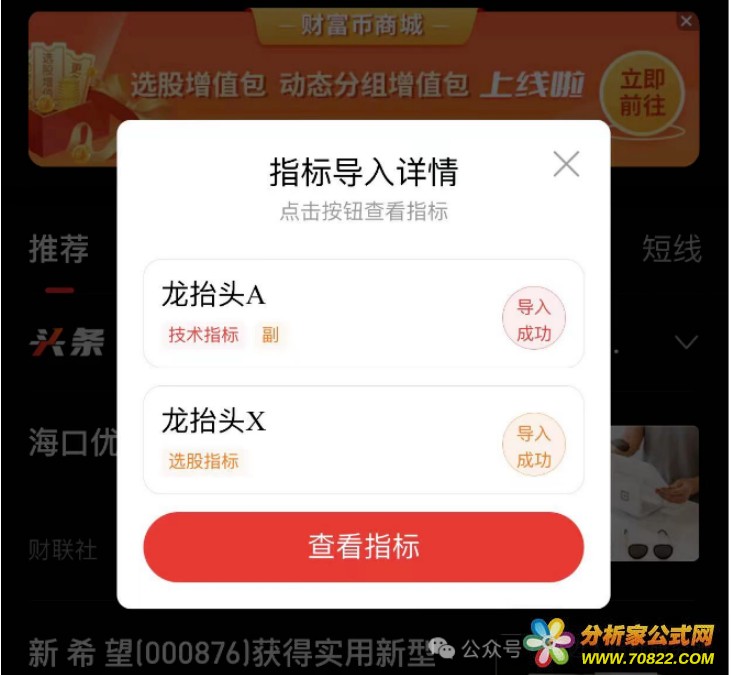This screenshot has height=675, width=731.
Task: Tap 立即前往 on the banner
Action: click(642, 93)
